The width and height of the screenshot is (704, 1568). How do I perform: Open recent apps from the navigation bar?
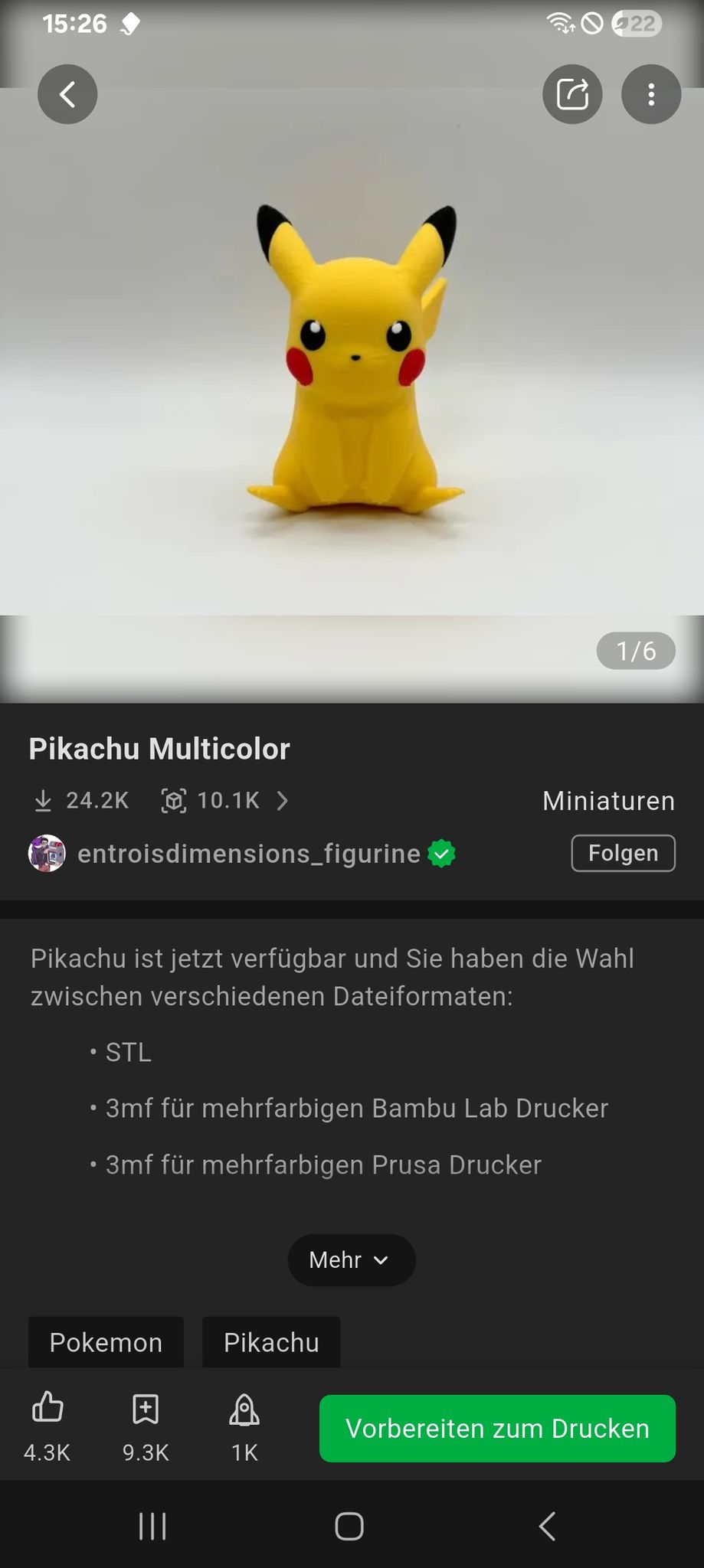[152, 1526]
